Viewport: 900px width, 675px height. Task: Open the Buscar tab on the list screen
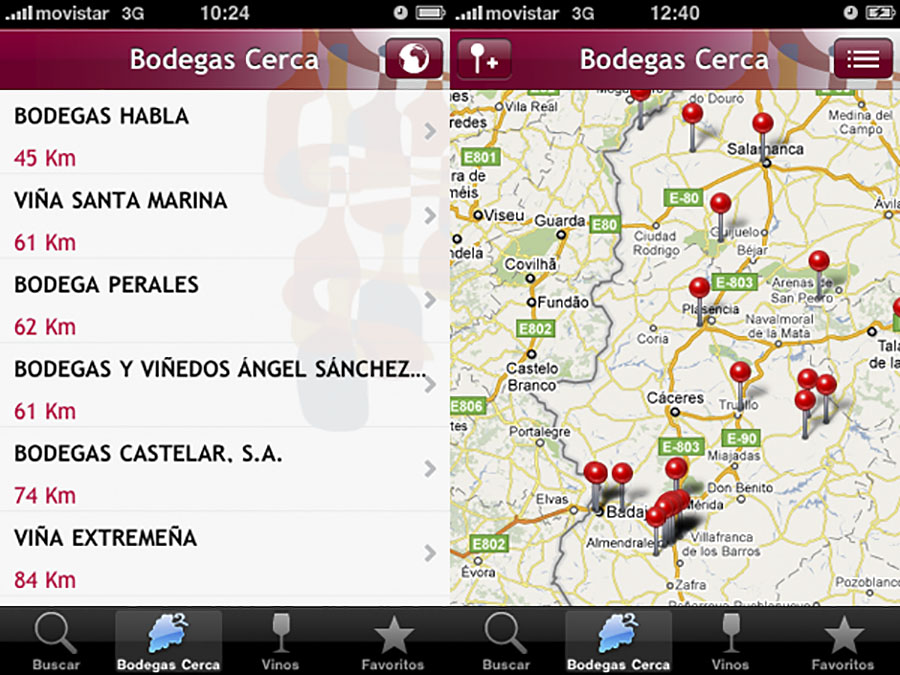pyautogui.click(x=56, y=642)
